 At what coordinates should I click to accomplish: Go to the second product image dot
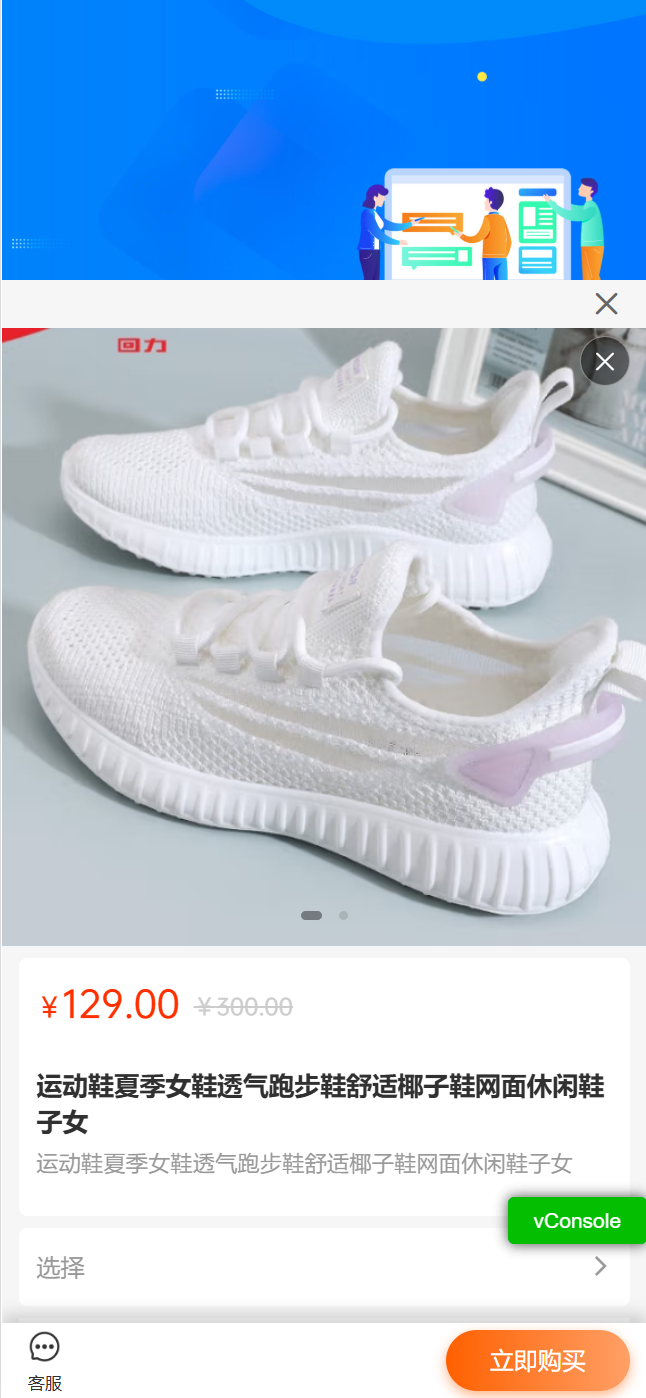[343, 915]
